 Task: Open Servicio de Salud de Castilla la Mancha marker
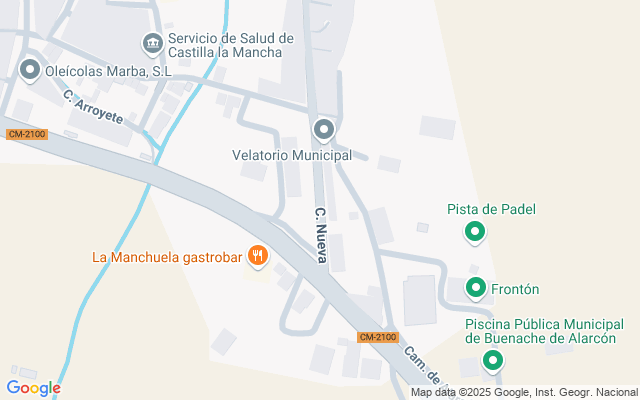(152, 43)
